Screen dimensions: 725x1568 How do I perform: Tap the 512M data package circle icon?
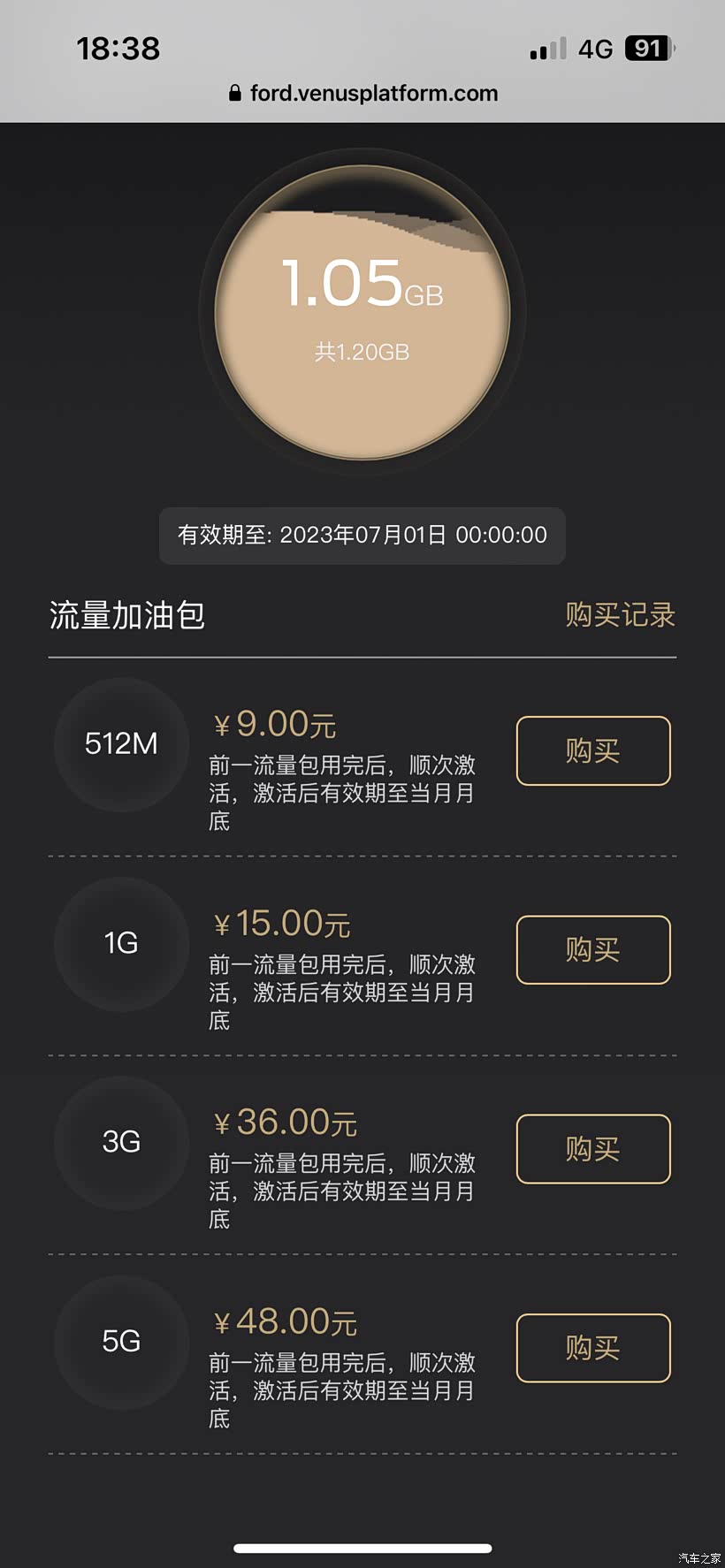[121, 745]
